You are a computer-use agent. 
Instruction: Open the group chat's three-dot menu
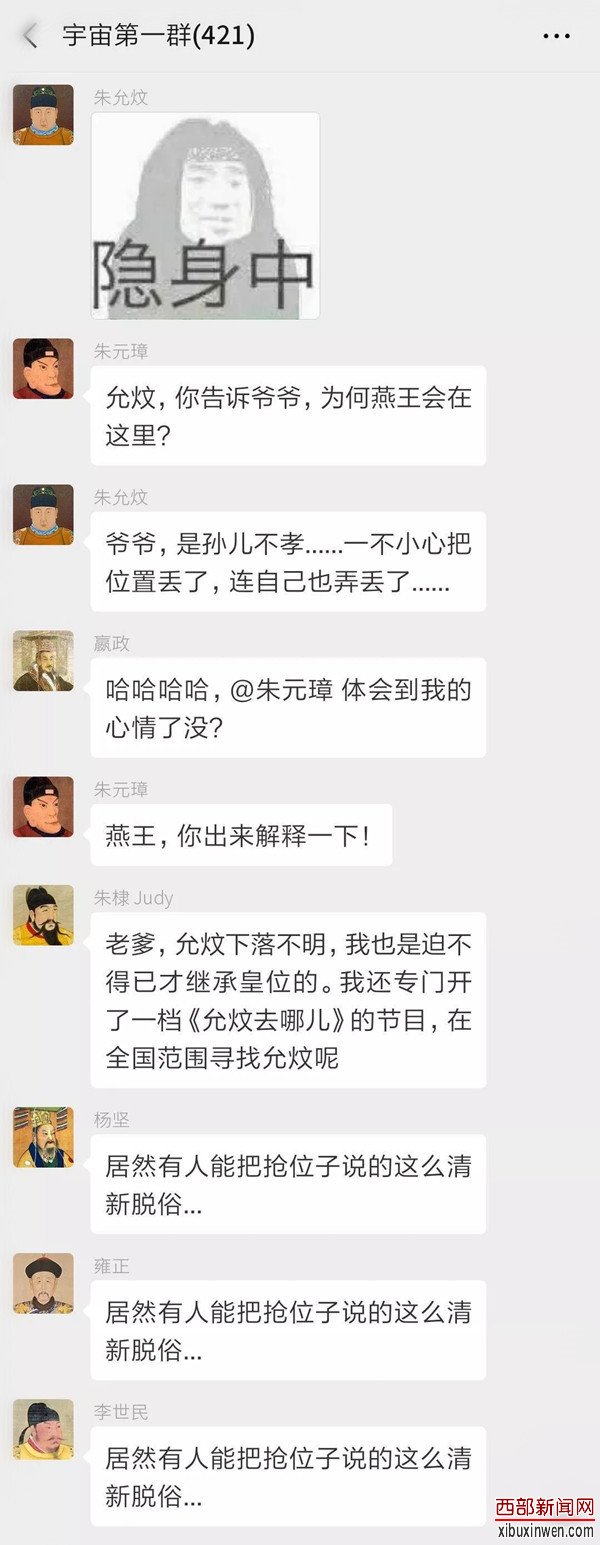(x=556, y=36)
